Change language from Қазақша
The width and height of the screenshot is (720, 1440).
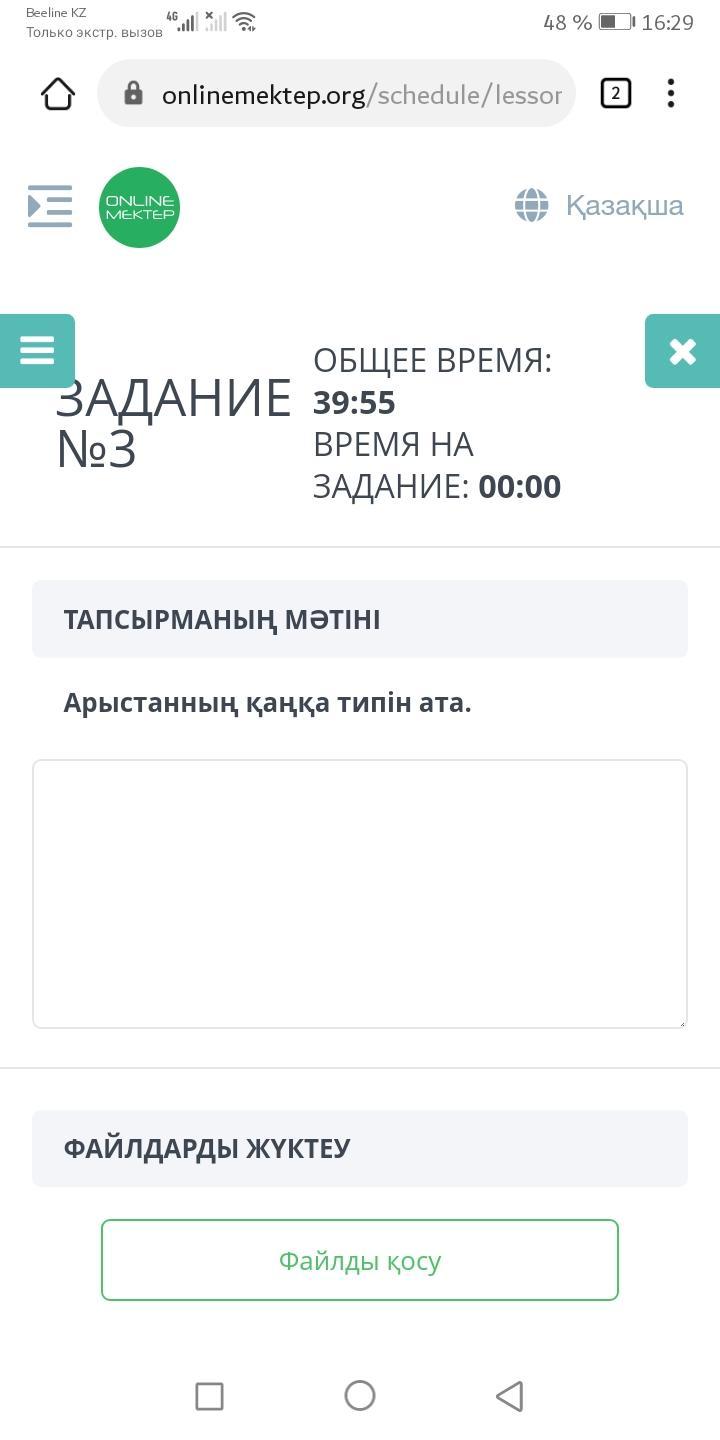[x=599, y=205]
